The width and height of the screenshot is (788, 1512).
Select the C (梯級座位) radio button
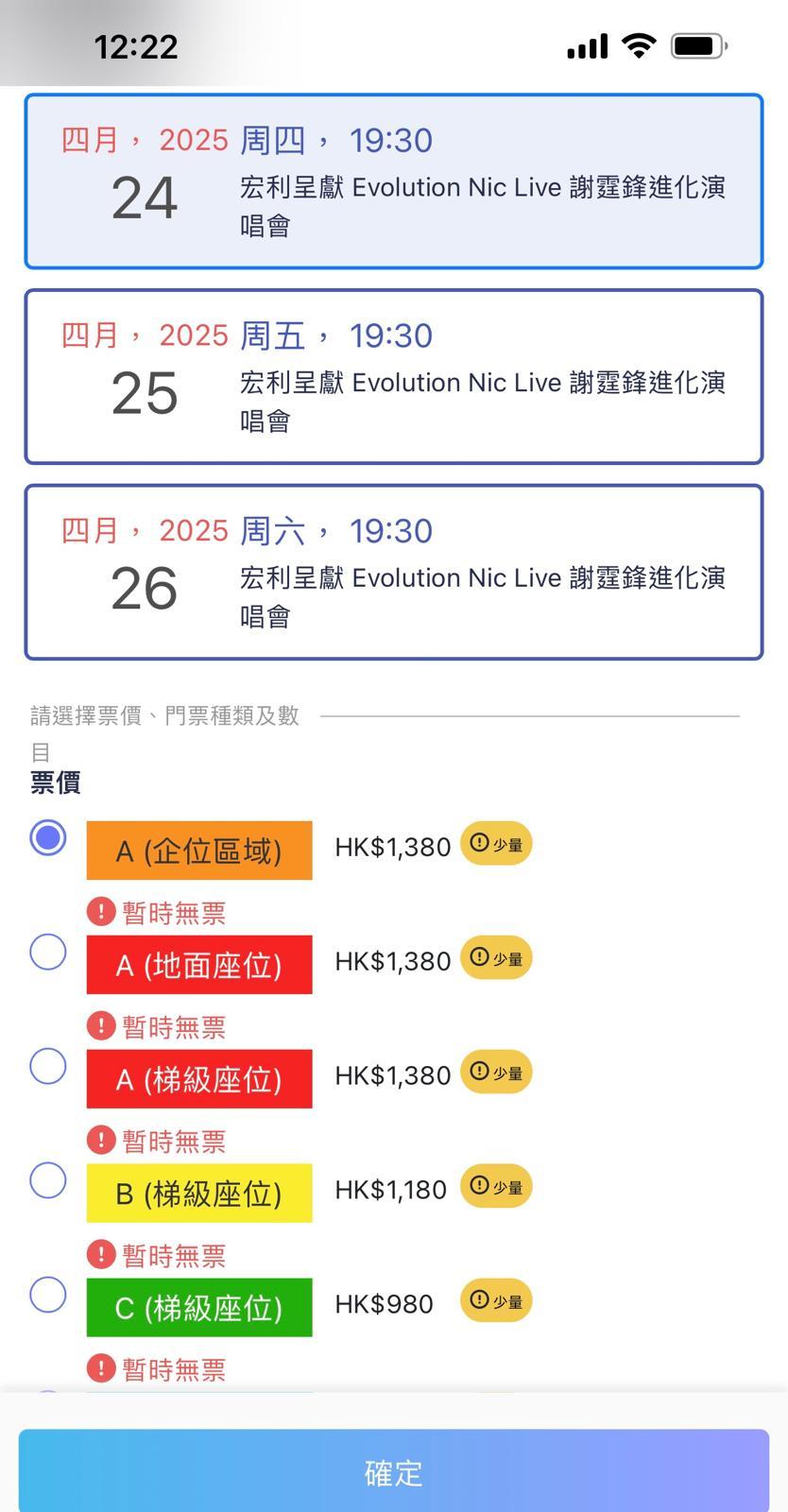48,1296
